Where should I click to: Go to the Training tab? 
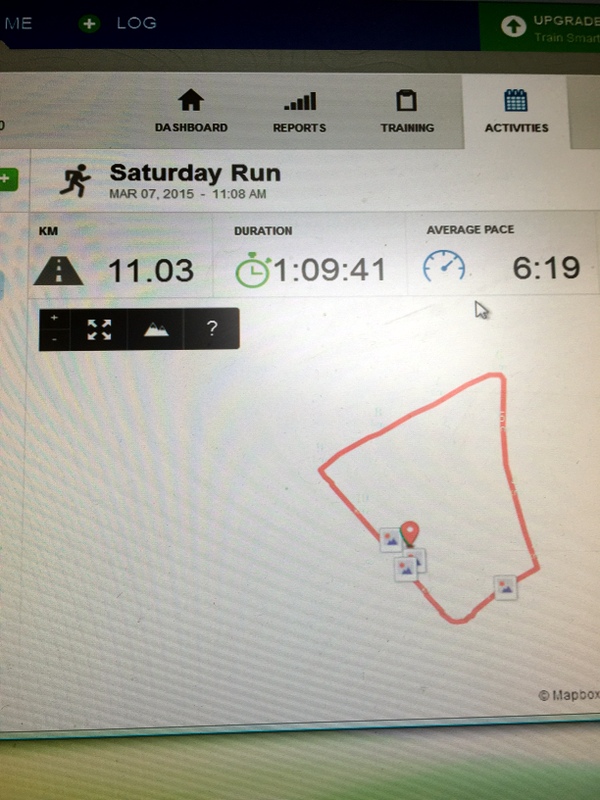(407, 111)
